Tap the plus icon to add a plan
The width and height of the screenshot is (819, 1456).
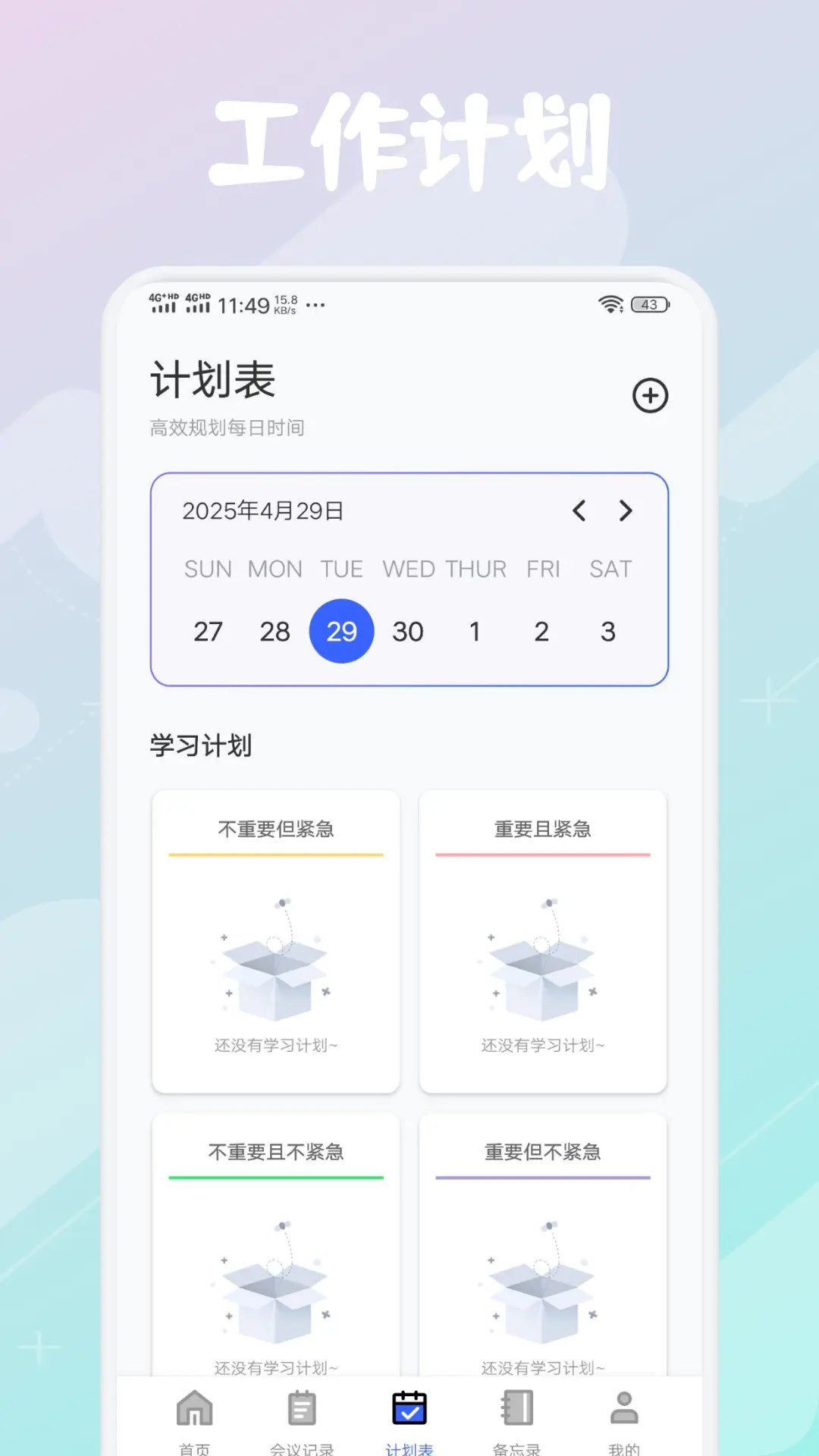(649, 396)
